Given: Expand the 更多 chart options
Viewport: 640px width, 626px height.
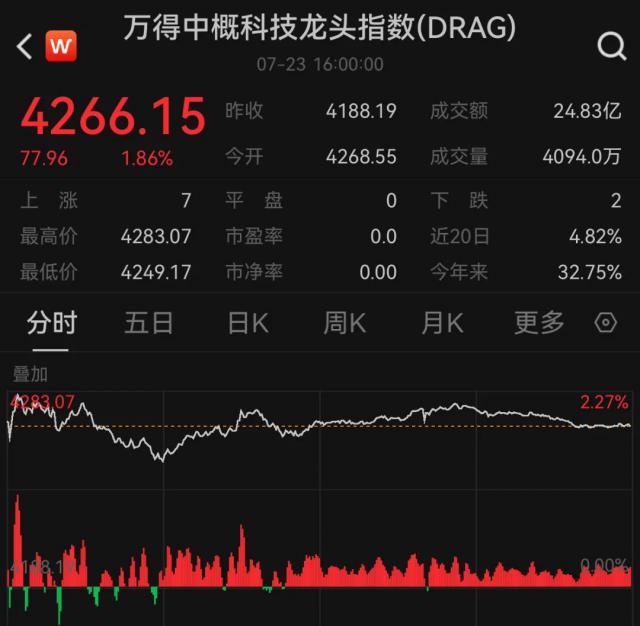Looking at the screenshot, I should [540, 322].
